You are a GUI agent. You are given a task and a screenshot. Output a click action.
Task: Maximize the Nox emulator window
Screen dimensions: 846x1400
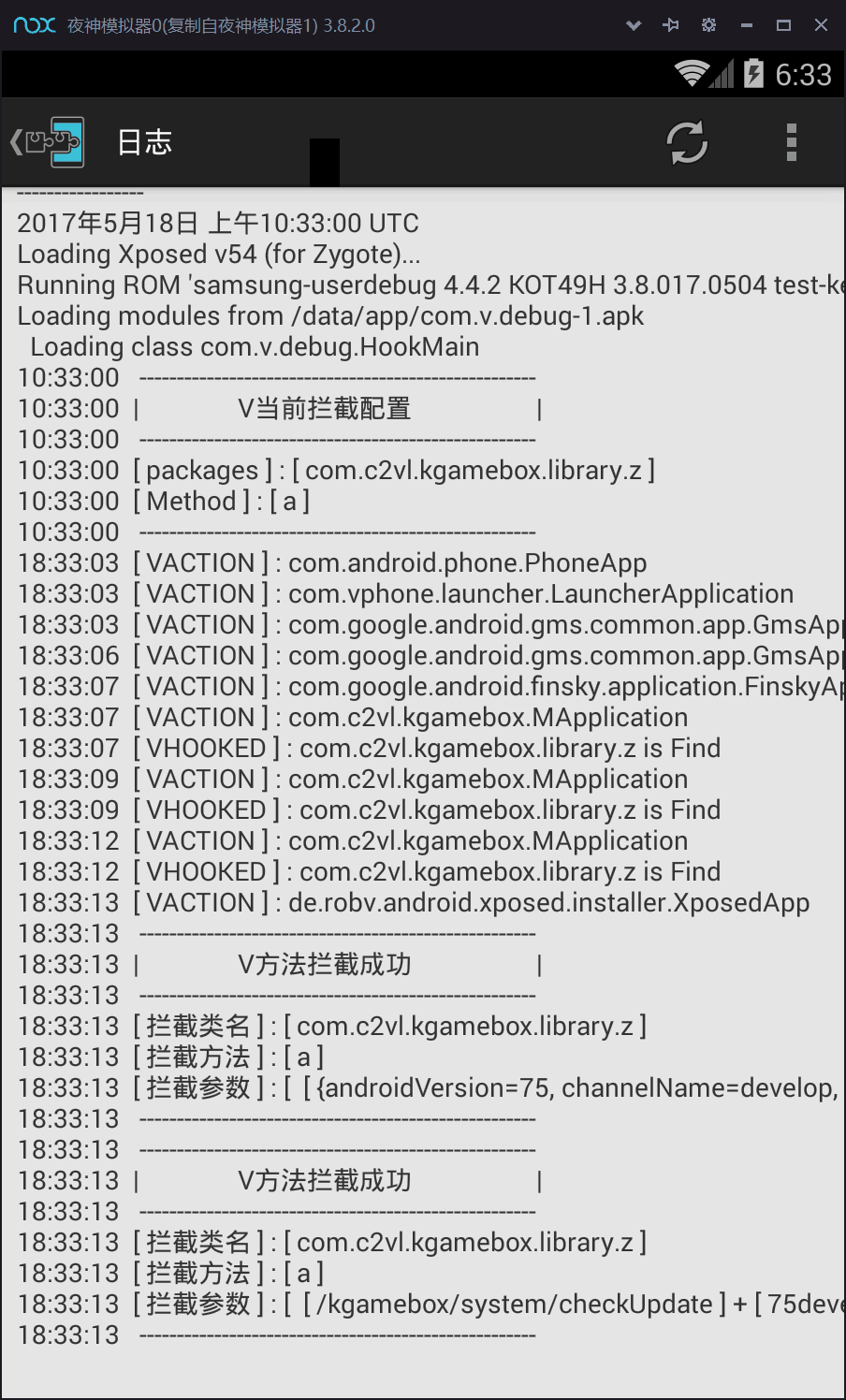pyautogui.click(x=784, y=25)
